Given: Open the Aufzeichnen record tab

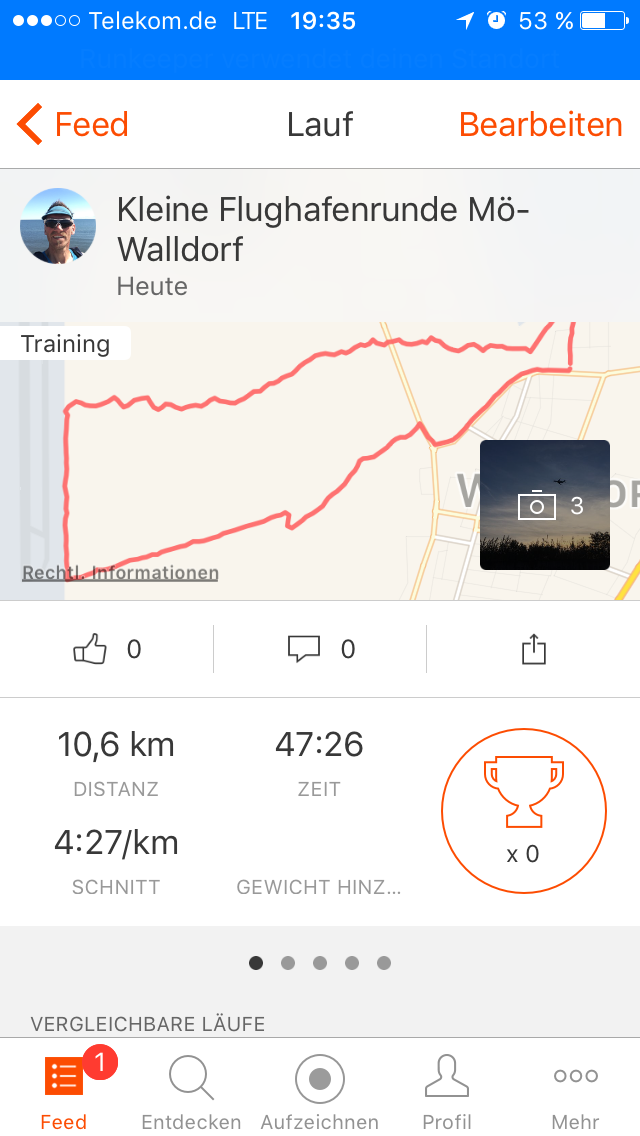Looking at the screenshot, I should (x=319, y=1090).
